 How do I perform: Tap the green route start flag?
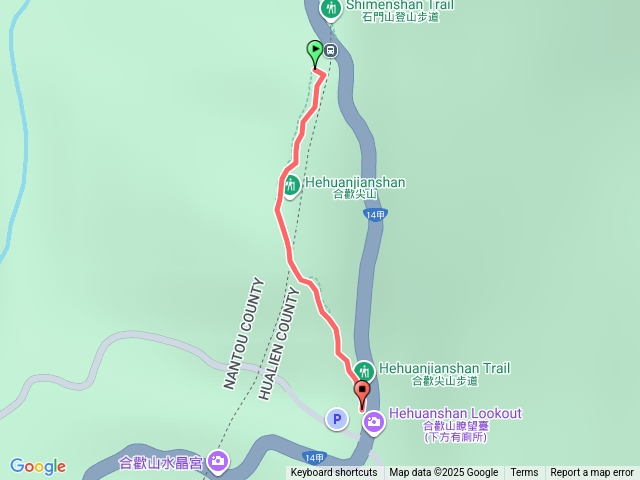(x=315, y=52)
